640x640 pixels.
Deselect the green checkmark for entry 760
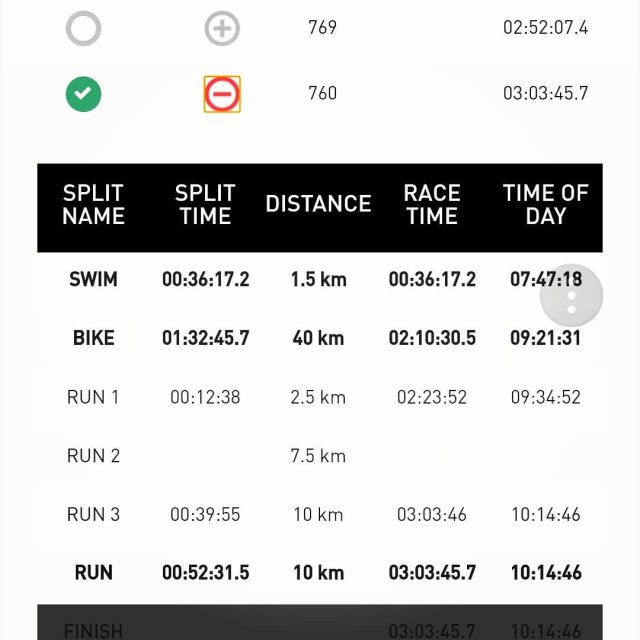tap(83, 94)
